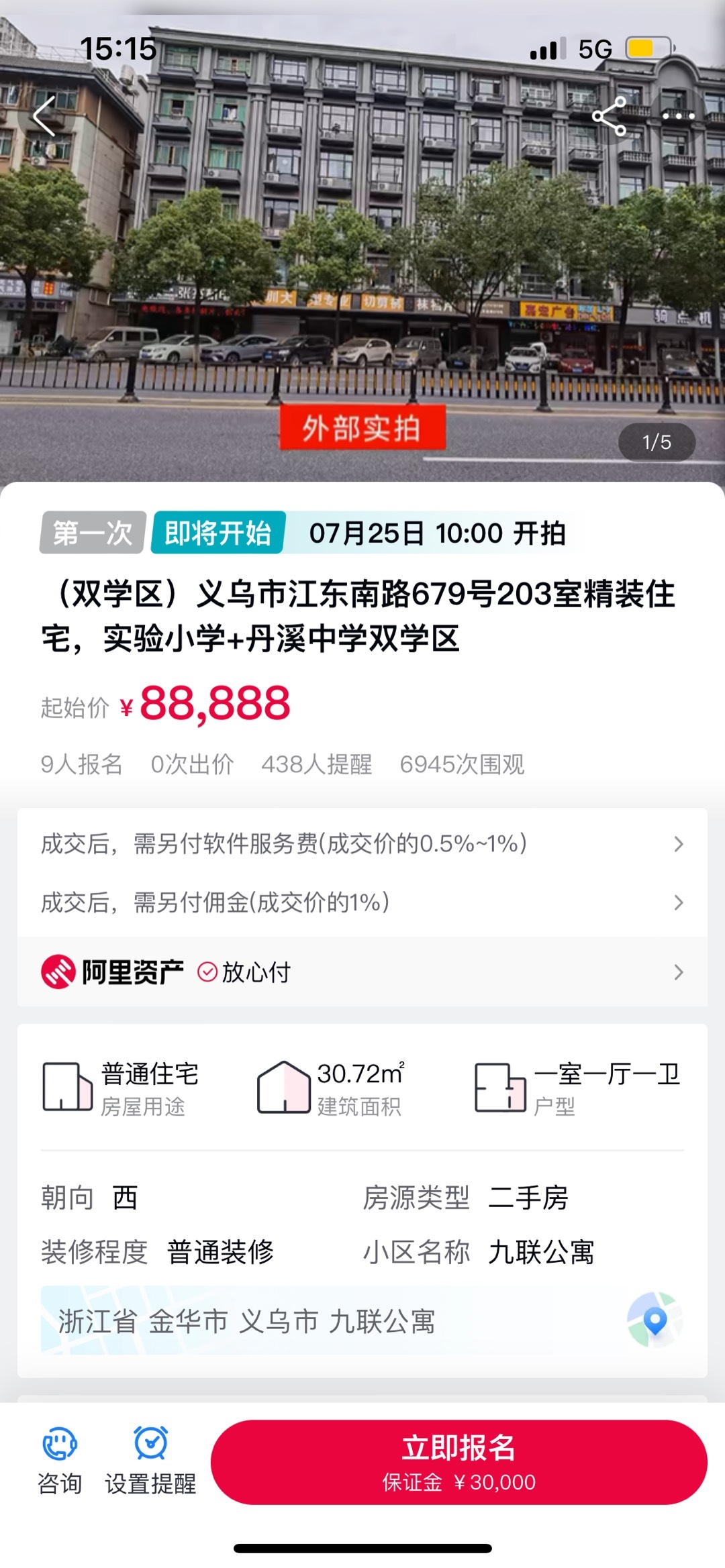Open the software service fee details row
Viewport: 725px width, 1568px height.
[362, 843]
